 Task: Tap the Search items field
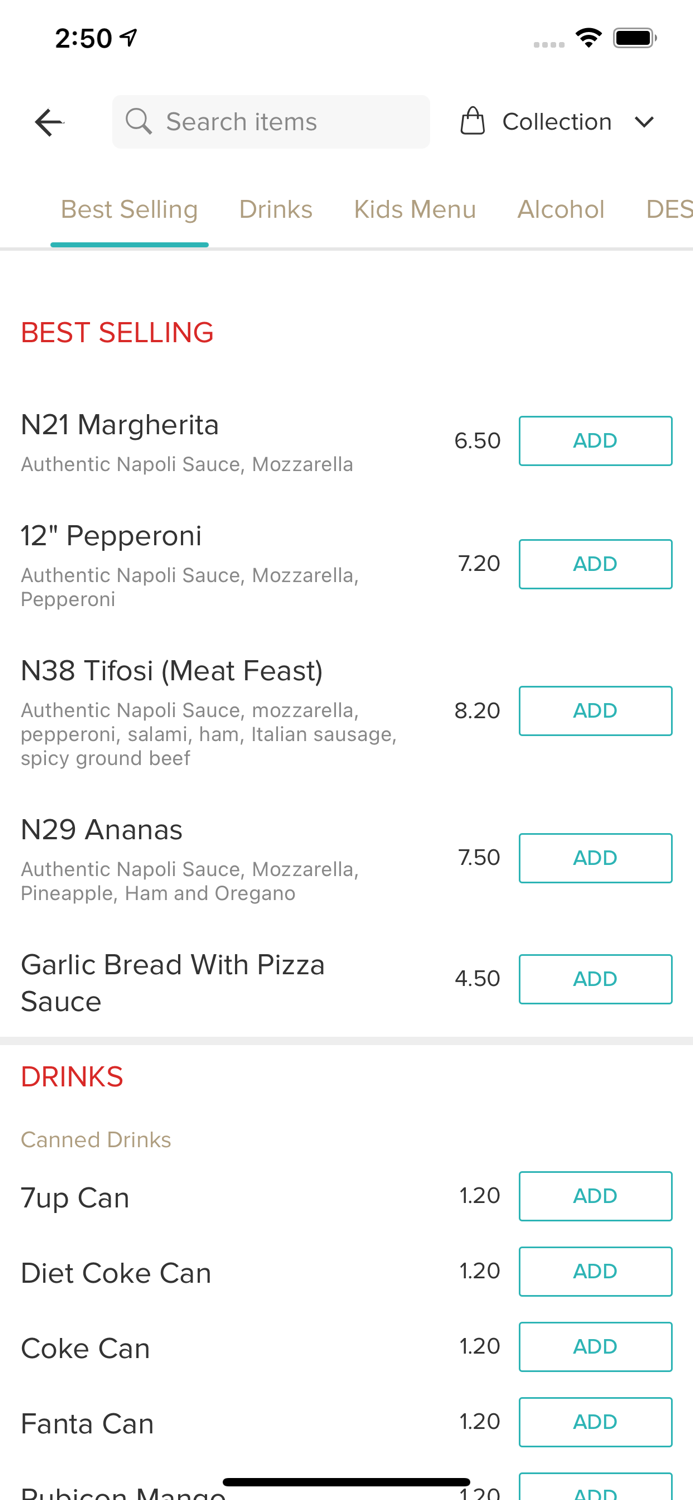pyautogui.click(x=271, y=122)
